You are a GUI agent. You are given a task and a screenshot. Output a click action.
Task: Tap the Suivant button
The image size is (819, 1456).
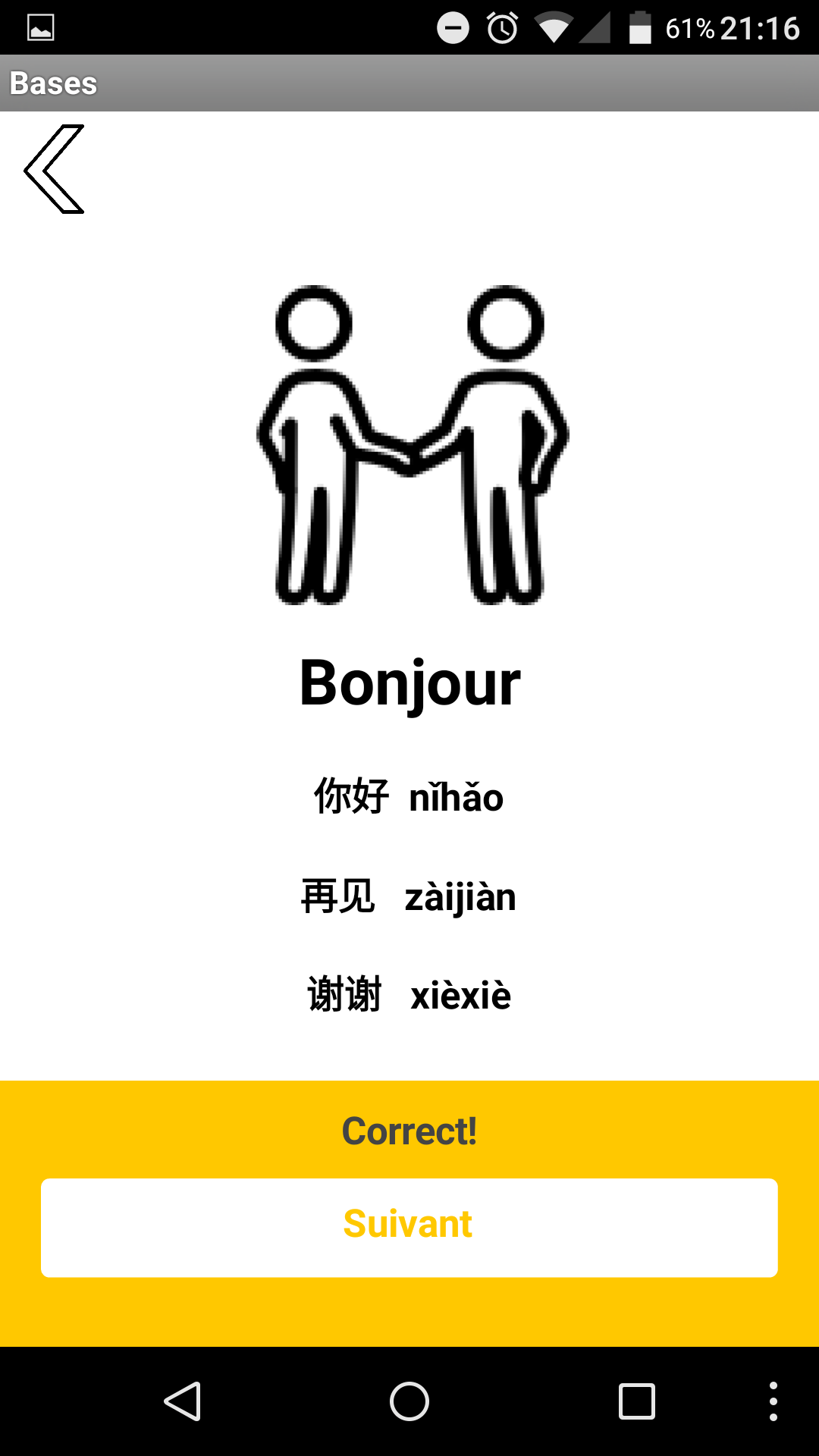409,1228
